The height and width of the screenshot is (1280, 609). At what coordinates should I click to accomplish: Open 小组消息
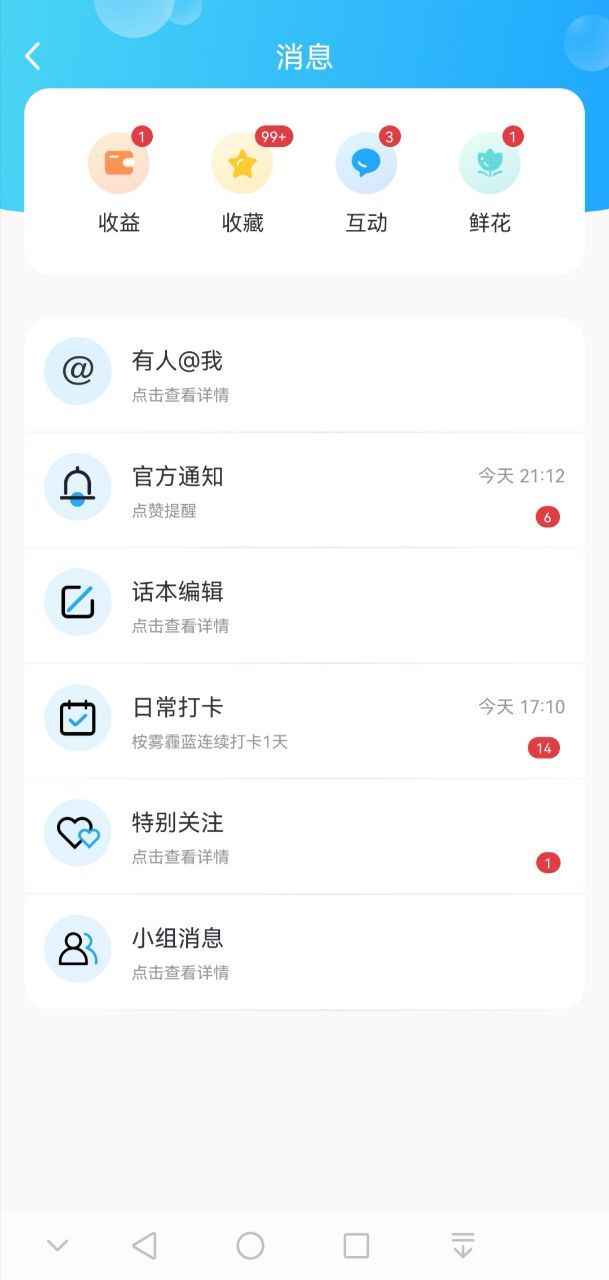[x=304, y=952]
